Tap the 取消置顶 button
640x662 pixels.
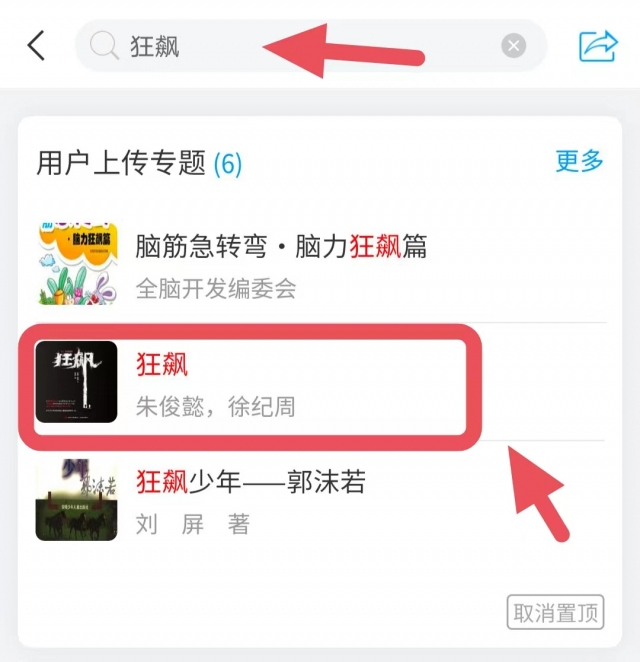coord(556,612)
